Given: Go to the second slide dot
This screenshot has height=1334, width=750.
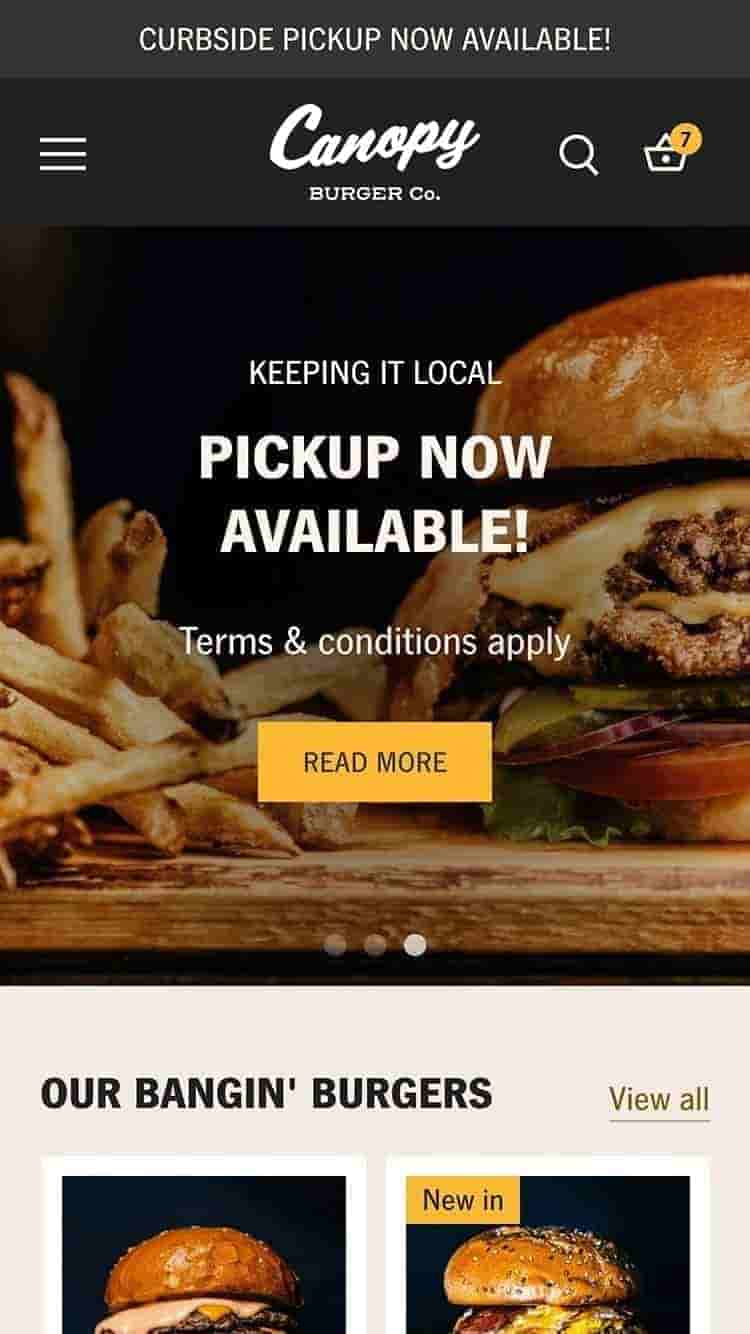Looking at the screenshot, I should [x=375, y=945].
